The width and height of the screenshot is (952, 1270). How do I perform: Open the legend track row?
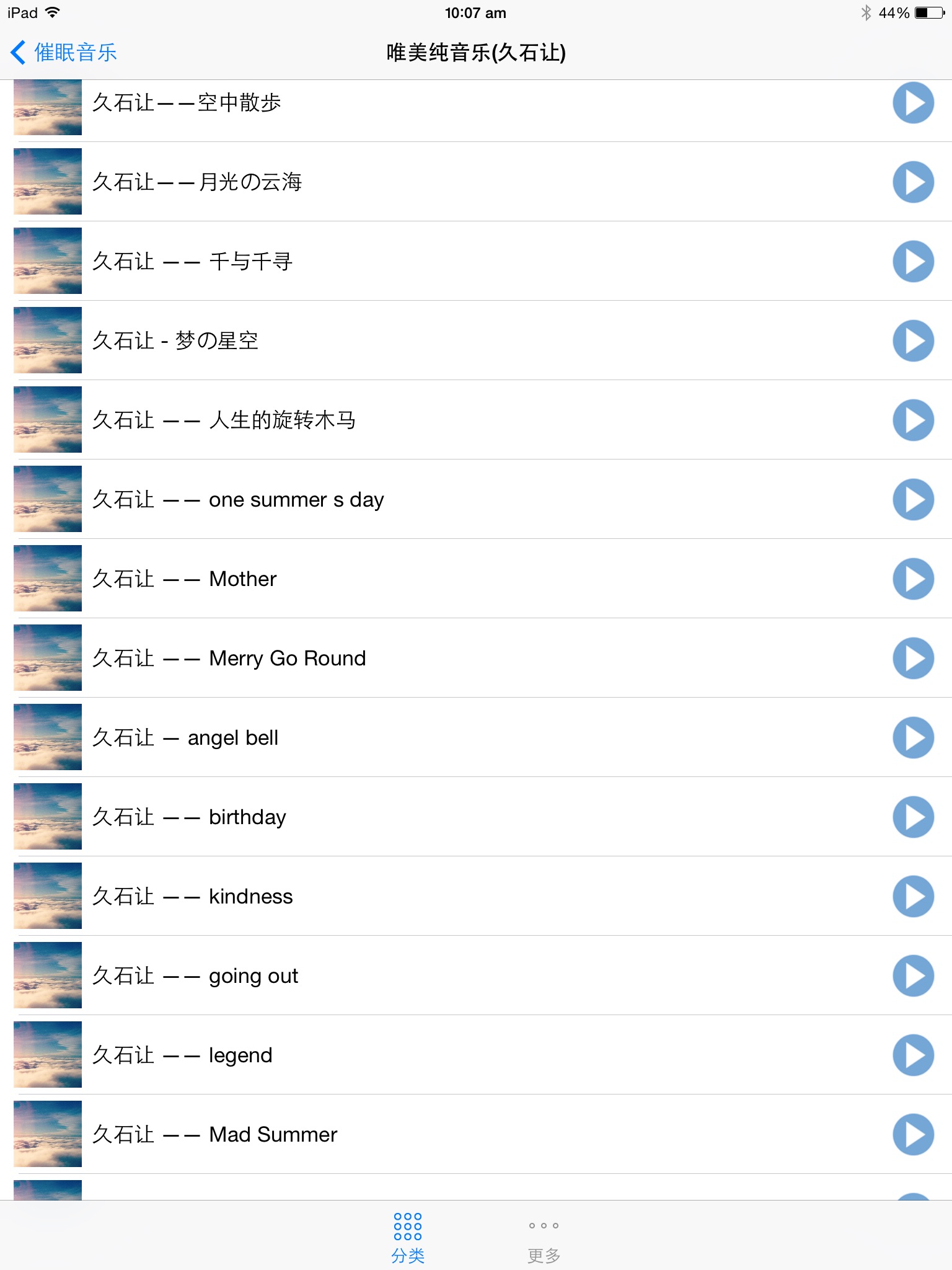[476, 1055]
